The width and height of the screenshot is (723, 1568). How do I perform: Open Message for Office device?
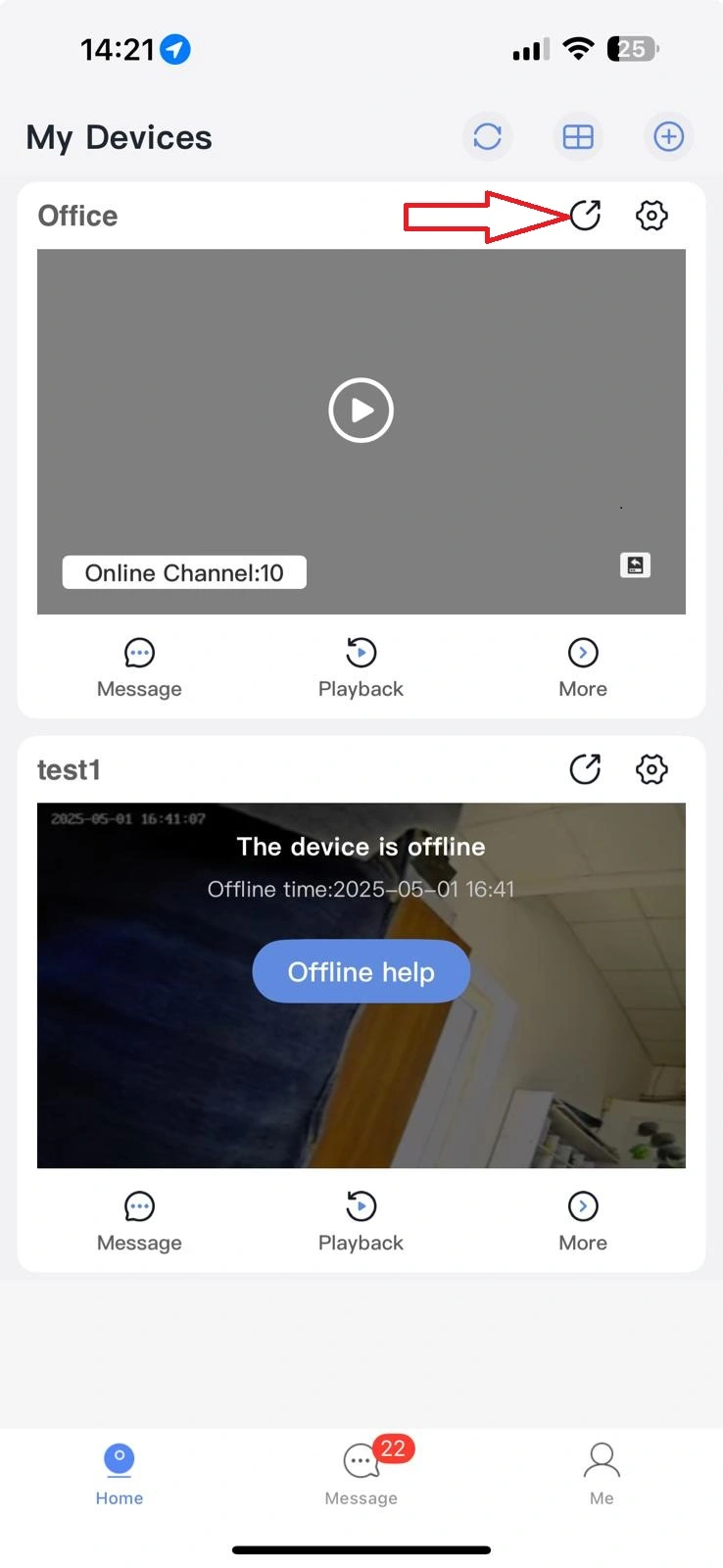coord(139,666)
